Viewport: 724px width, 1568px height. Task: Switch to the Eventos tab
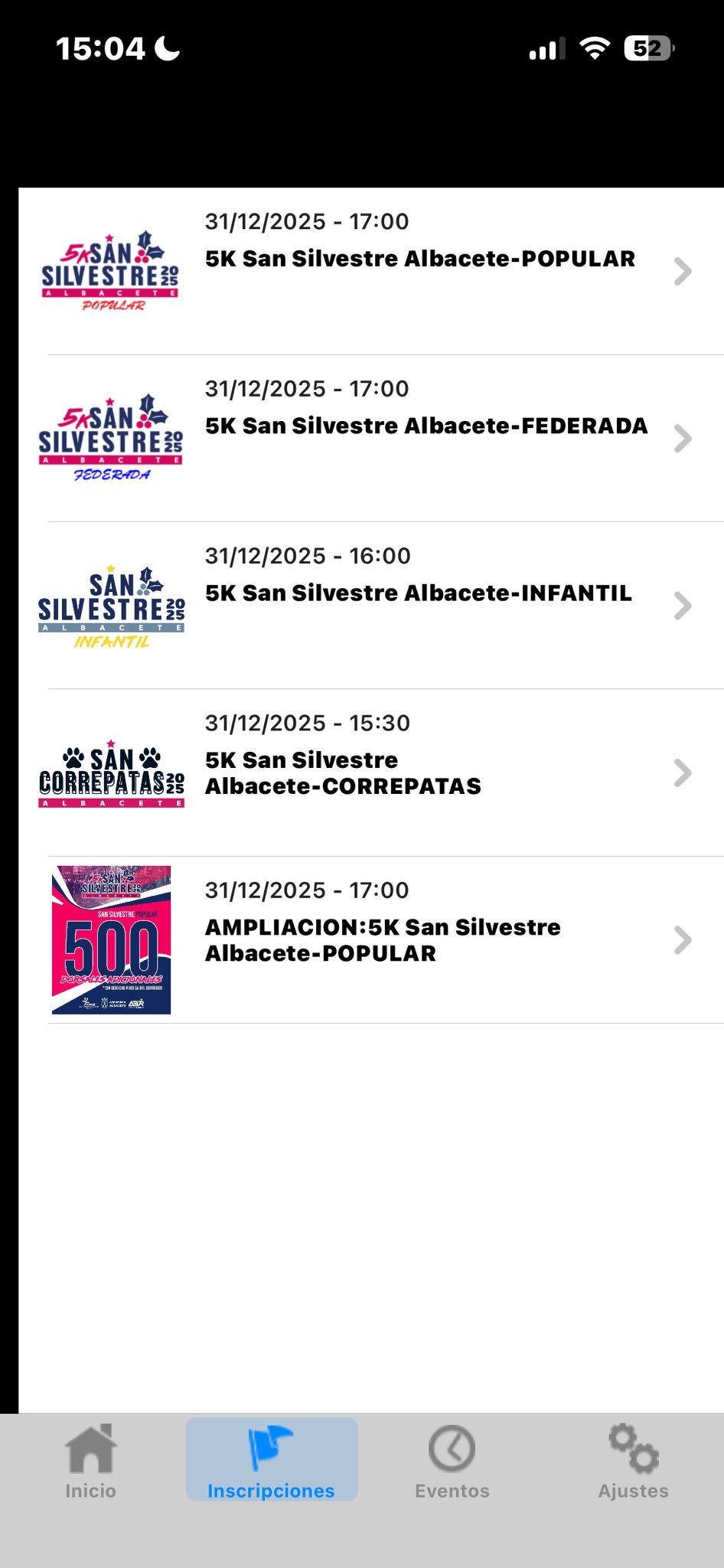452,1461
